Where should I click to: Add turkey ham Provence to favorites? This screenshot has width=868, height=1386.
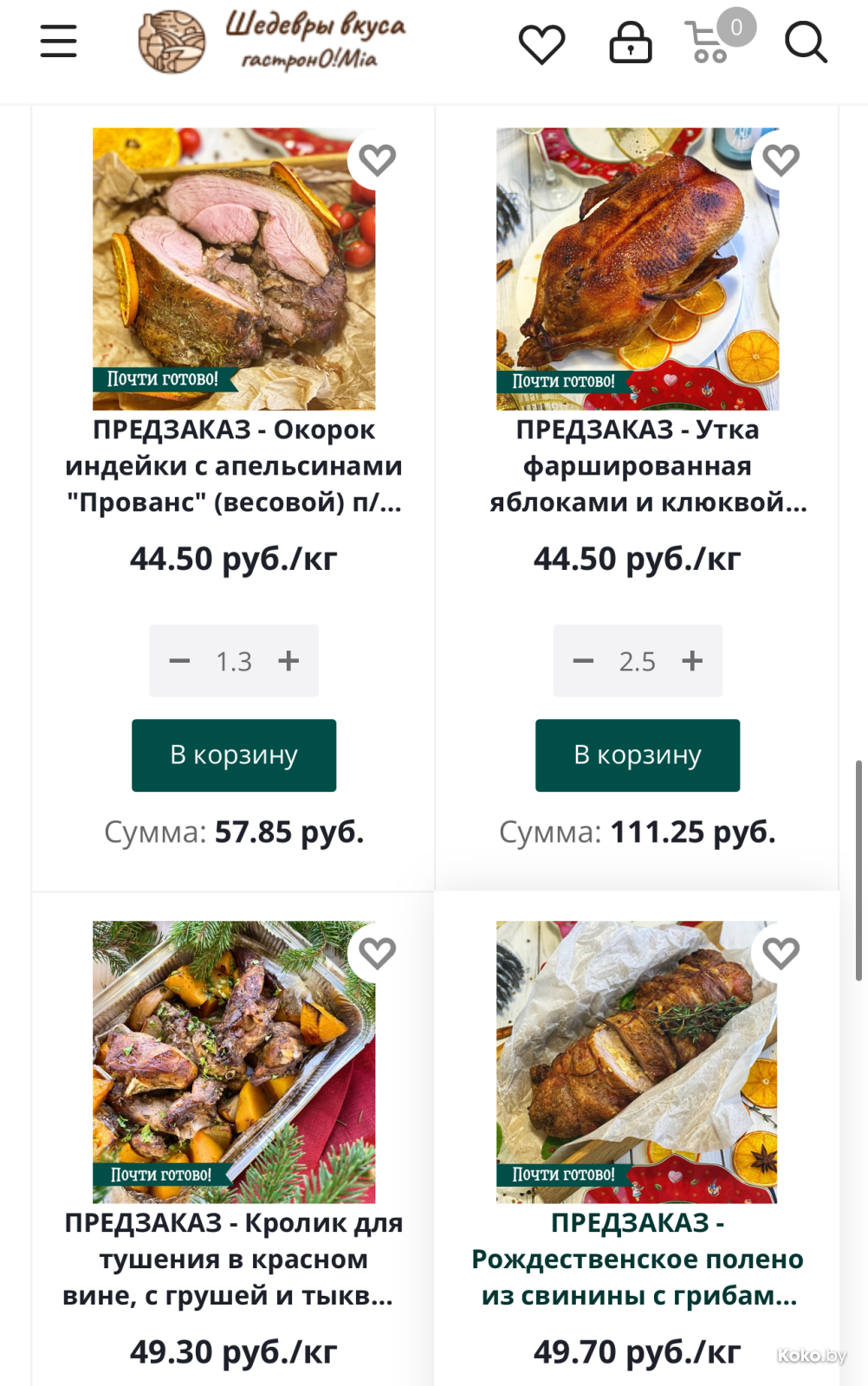[x=377, y=159]
